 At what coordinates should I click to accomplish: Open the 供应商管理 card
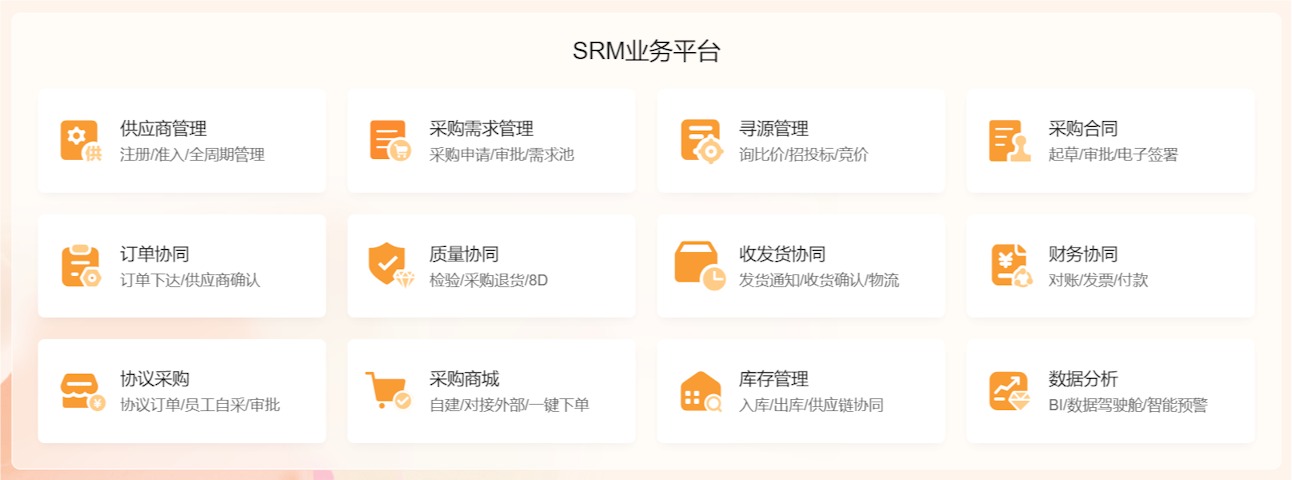tap(182, 141)
